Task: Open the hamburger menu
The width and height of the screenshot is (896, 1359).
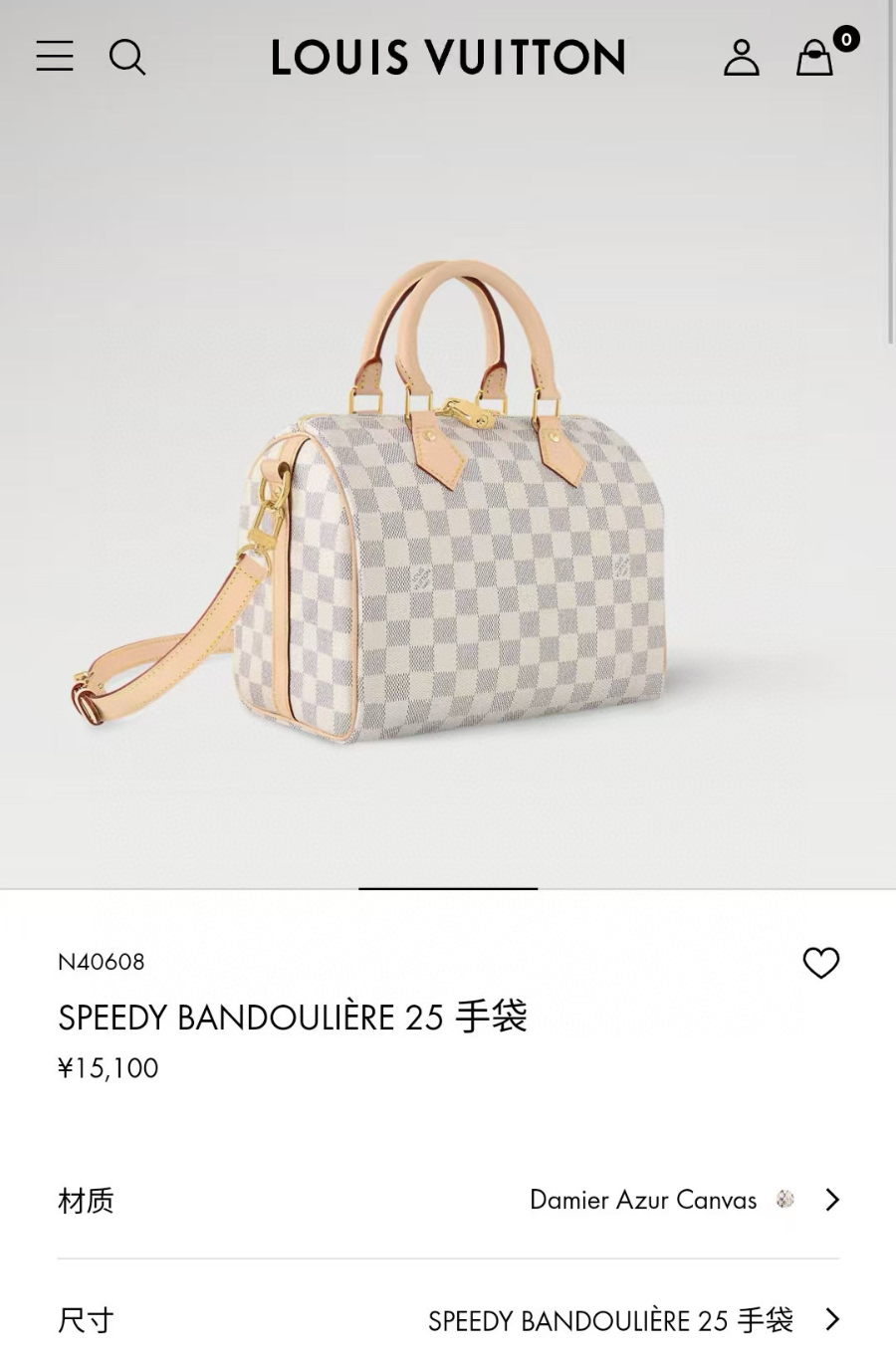Action: click(55, 56)
